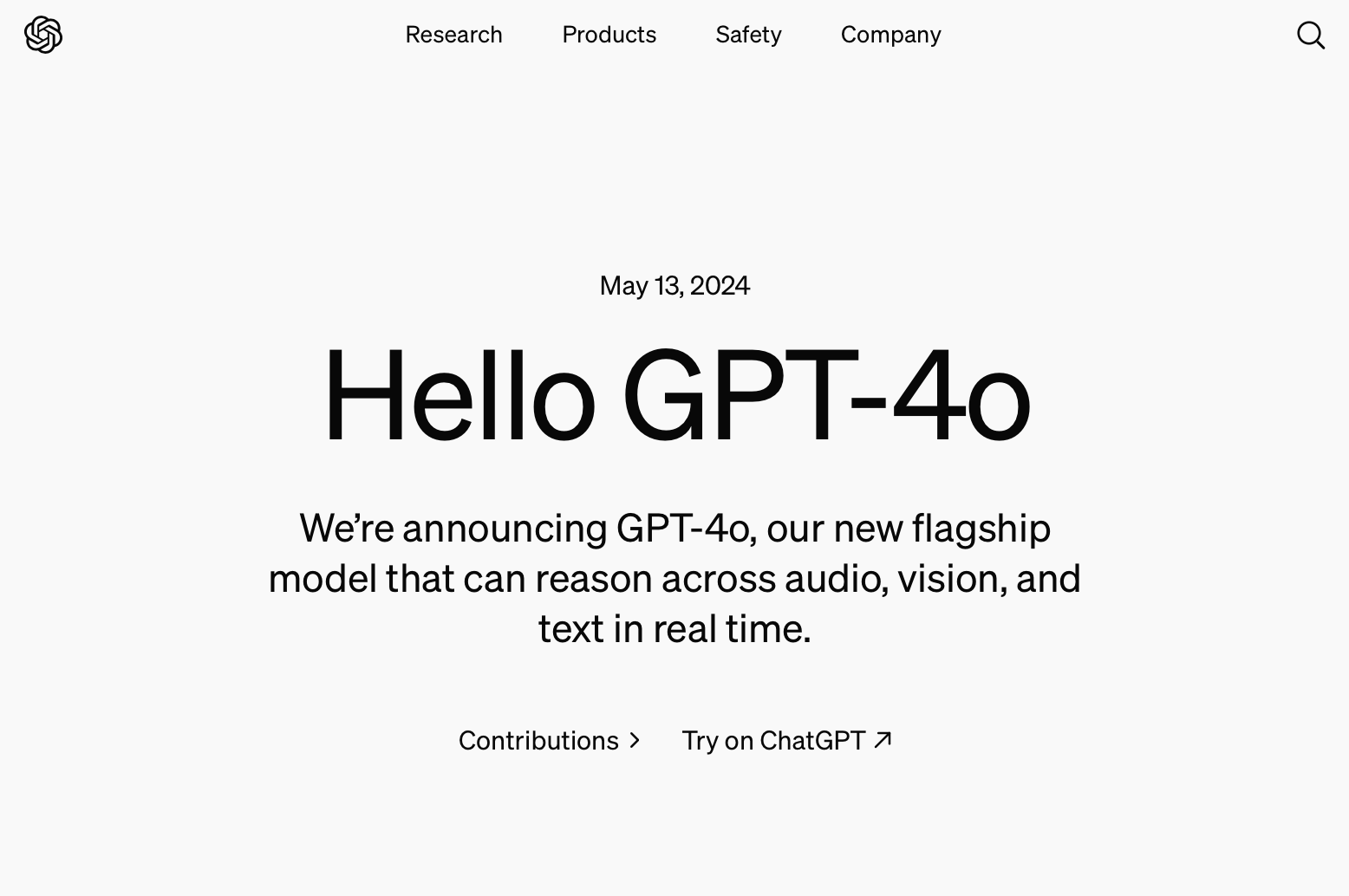Open the Safety menu
1349x896 pixels.
pos(748,35)
